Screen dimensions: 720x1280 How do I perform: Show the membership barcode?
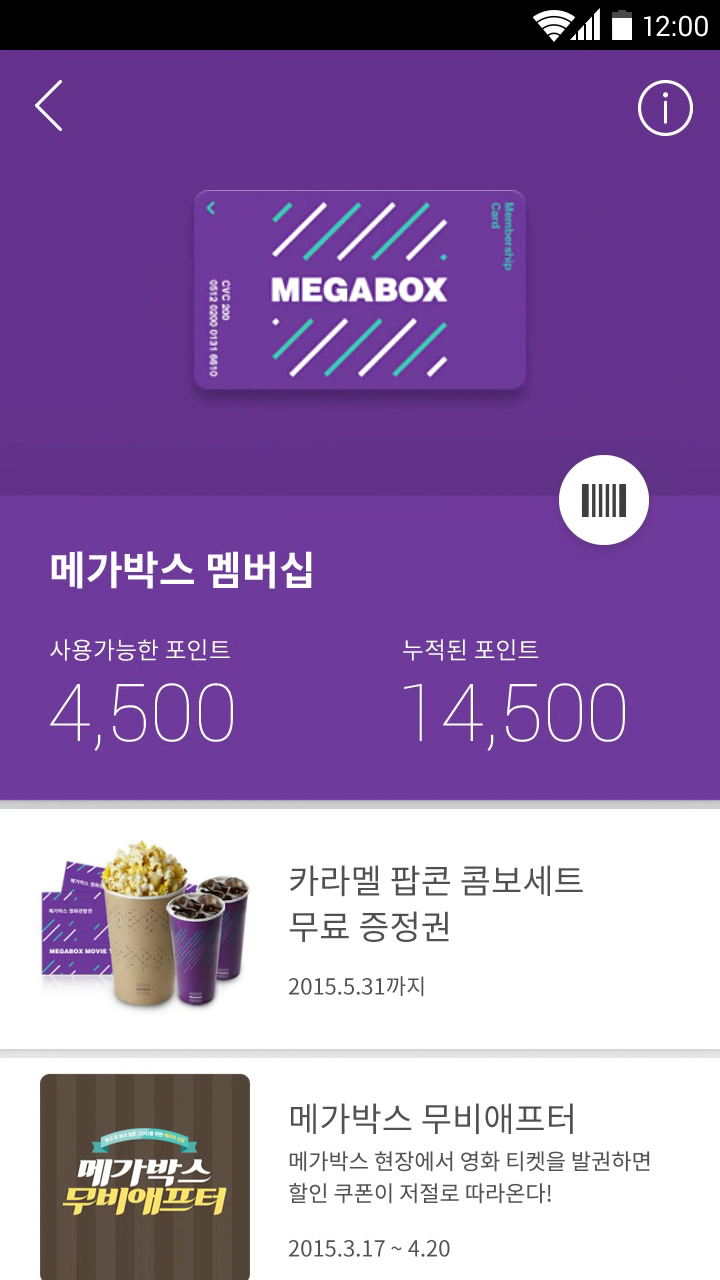[603, 500]
